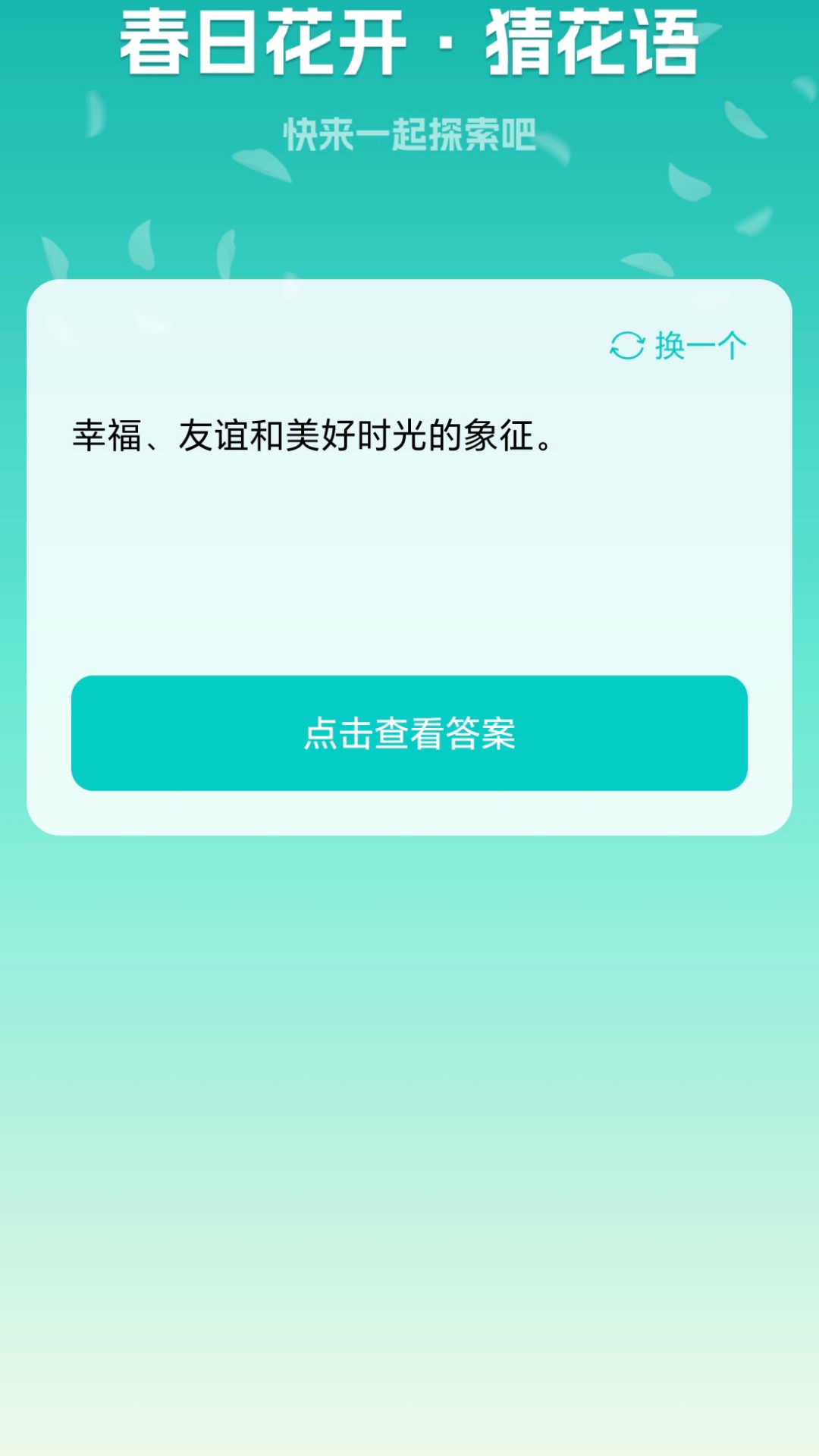Viewport: 819px width, 1456px height.
Task: Tap 换一个 to get another flower riddle
Action: click(679, 346)
